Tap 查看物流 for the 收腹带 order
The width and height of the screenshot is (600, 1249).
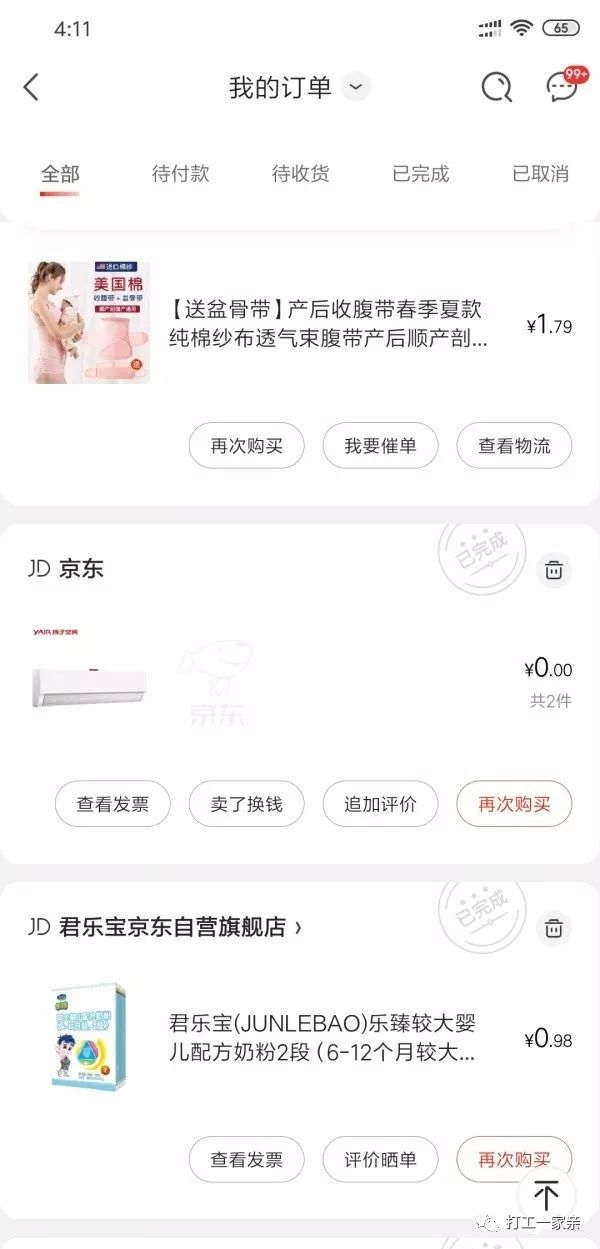[x=514, y=446]
